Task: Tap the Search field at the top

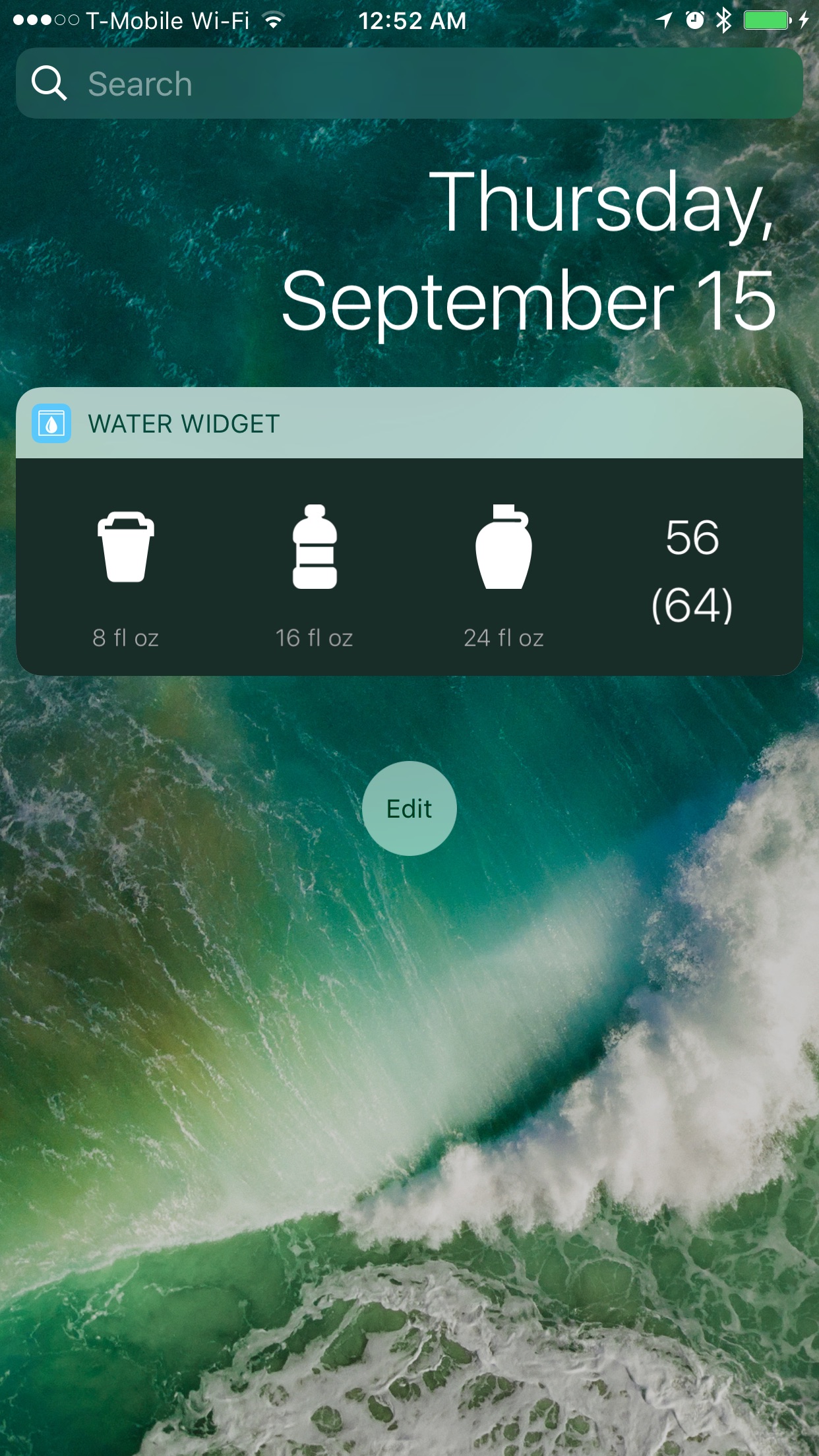Action: (409, 84)
